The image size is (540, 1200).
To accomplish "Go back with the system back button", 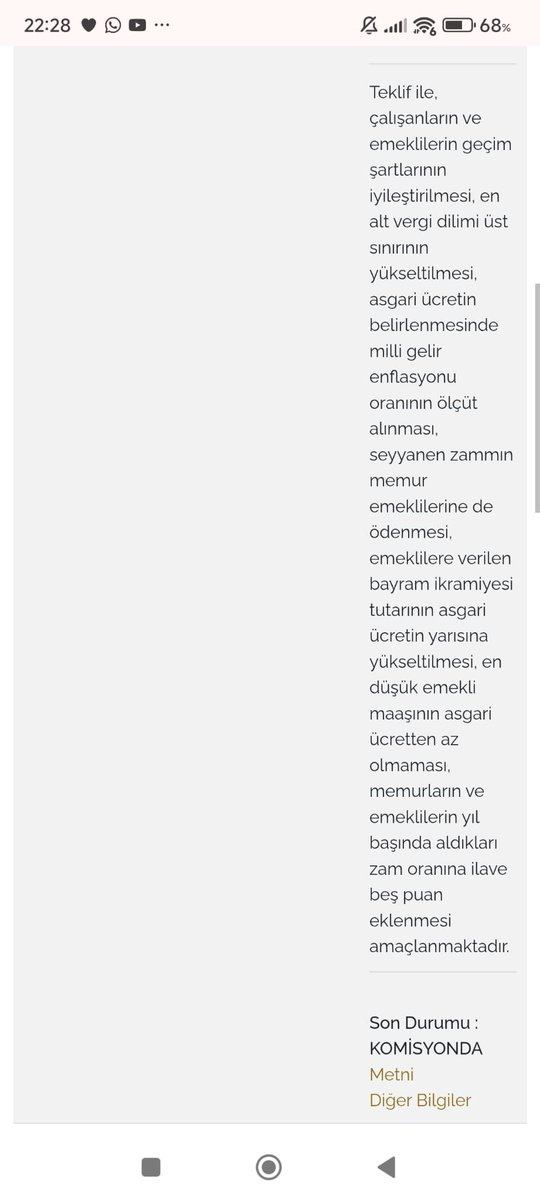I will point(386,1166).
